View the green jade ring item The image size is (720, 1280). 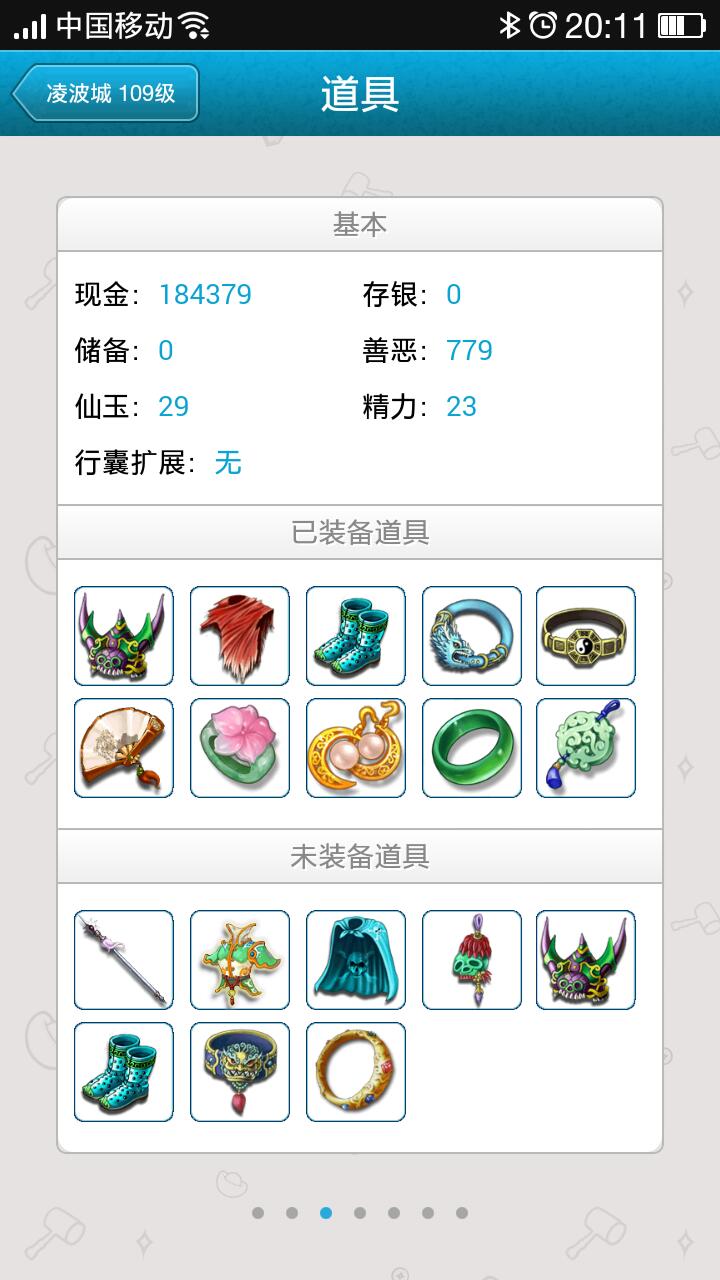pyautogui.click(x=472, y=748)
